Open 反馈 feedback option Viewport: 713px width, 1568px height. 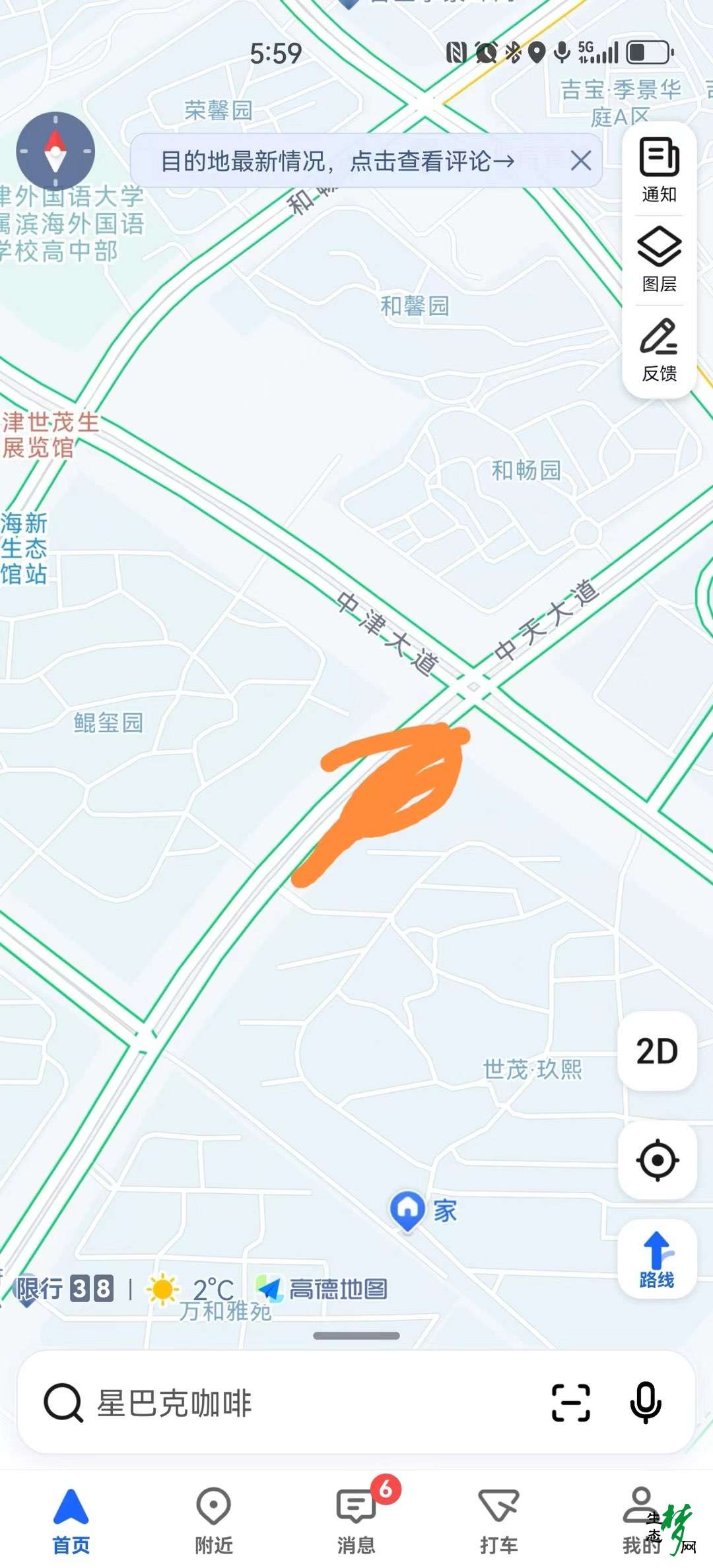click(x=659, y=350)
